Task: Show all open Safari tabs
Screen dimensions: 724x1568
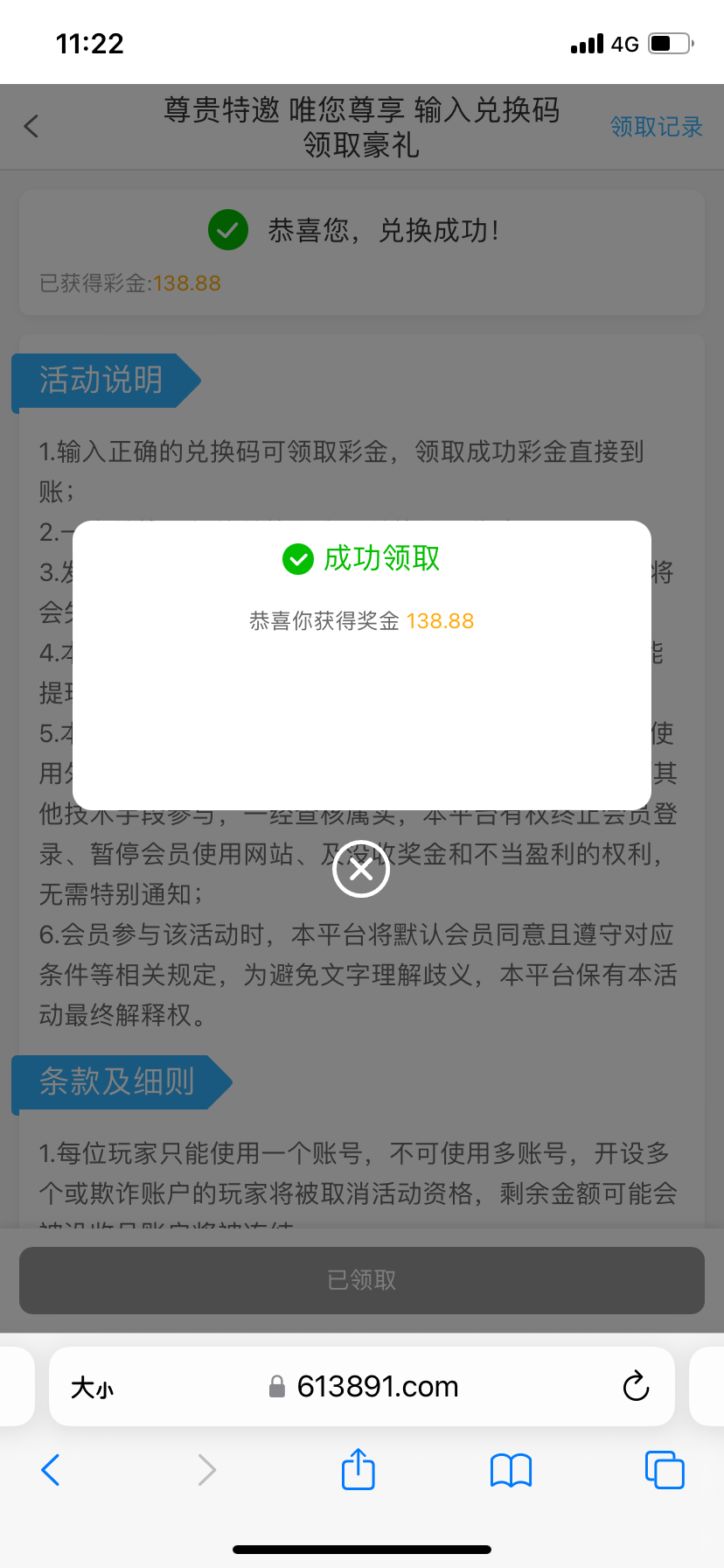Action: tap(664, 1470)
